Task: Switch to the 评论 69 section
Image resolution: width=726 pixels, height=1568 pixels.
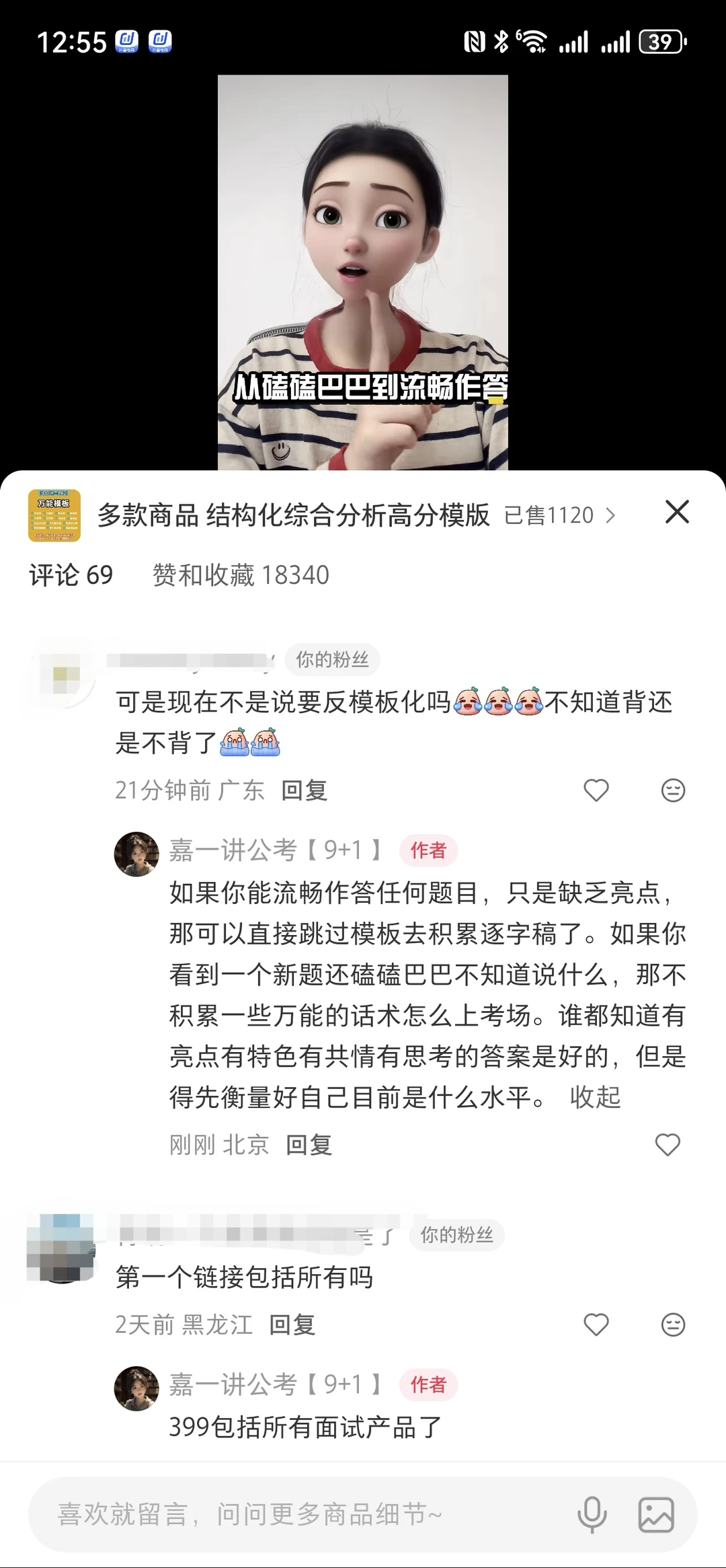Action: point(70,575)
